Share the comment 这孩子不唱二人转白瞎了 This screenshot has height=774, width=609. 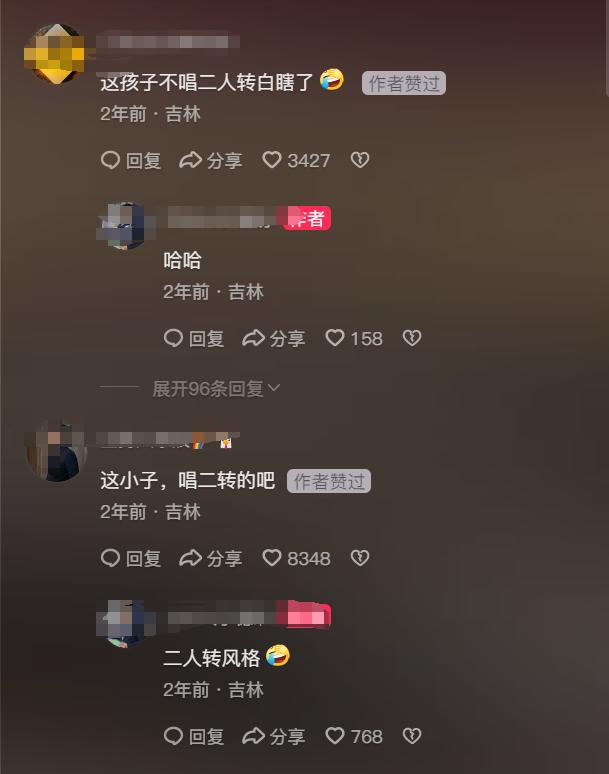(211, 160)
